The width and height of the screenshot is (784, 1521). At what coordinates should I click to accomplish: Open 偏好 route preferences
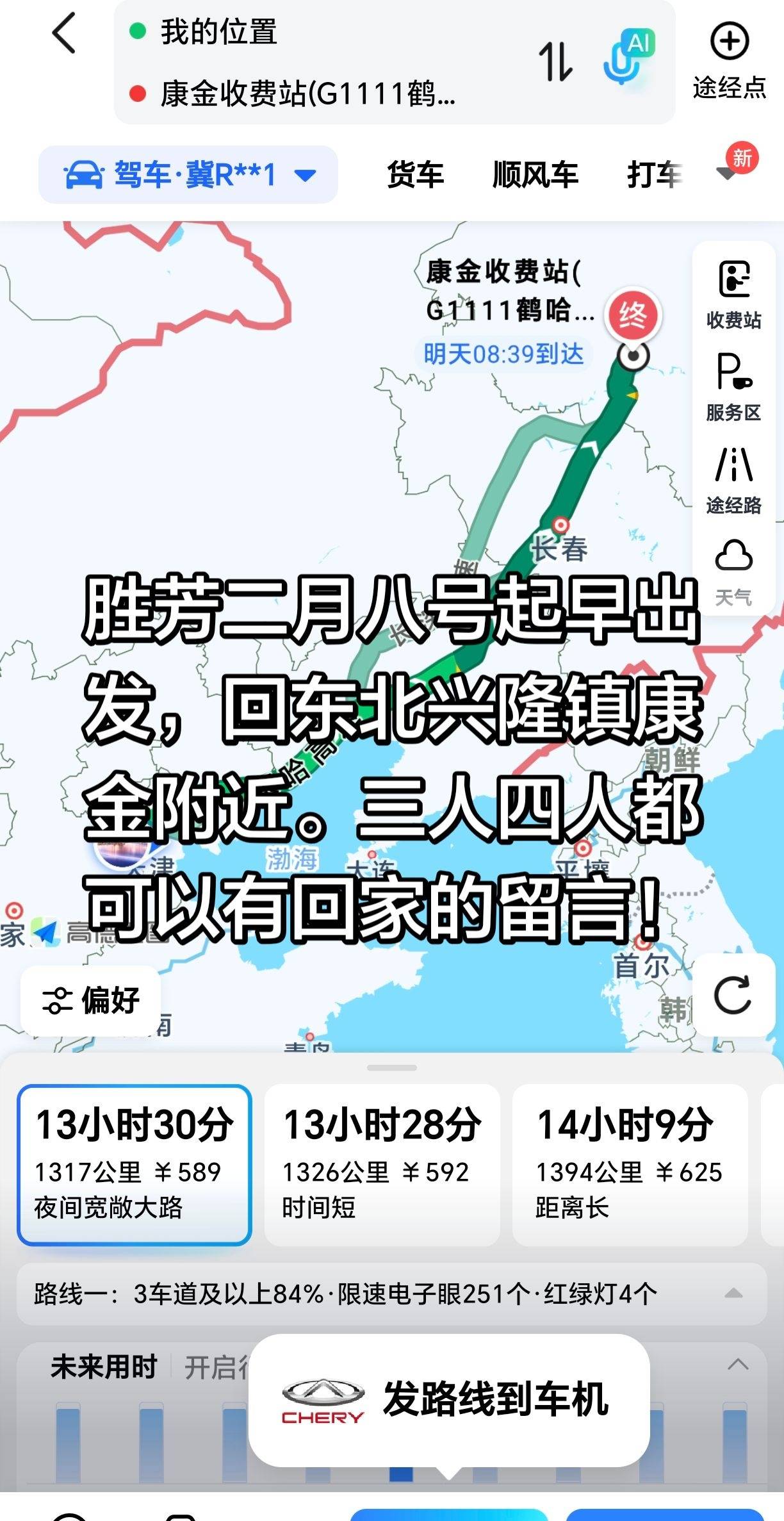(91, 1000)
